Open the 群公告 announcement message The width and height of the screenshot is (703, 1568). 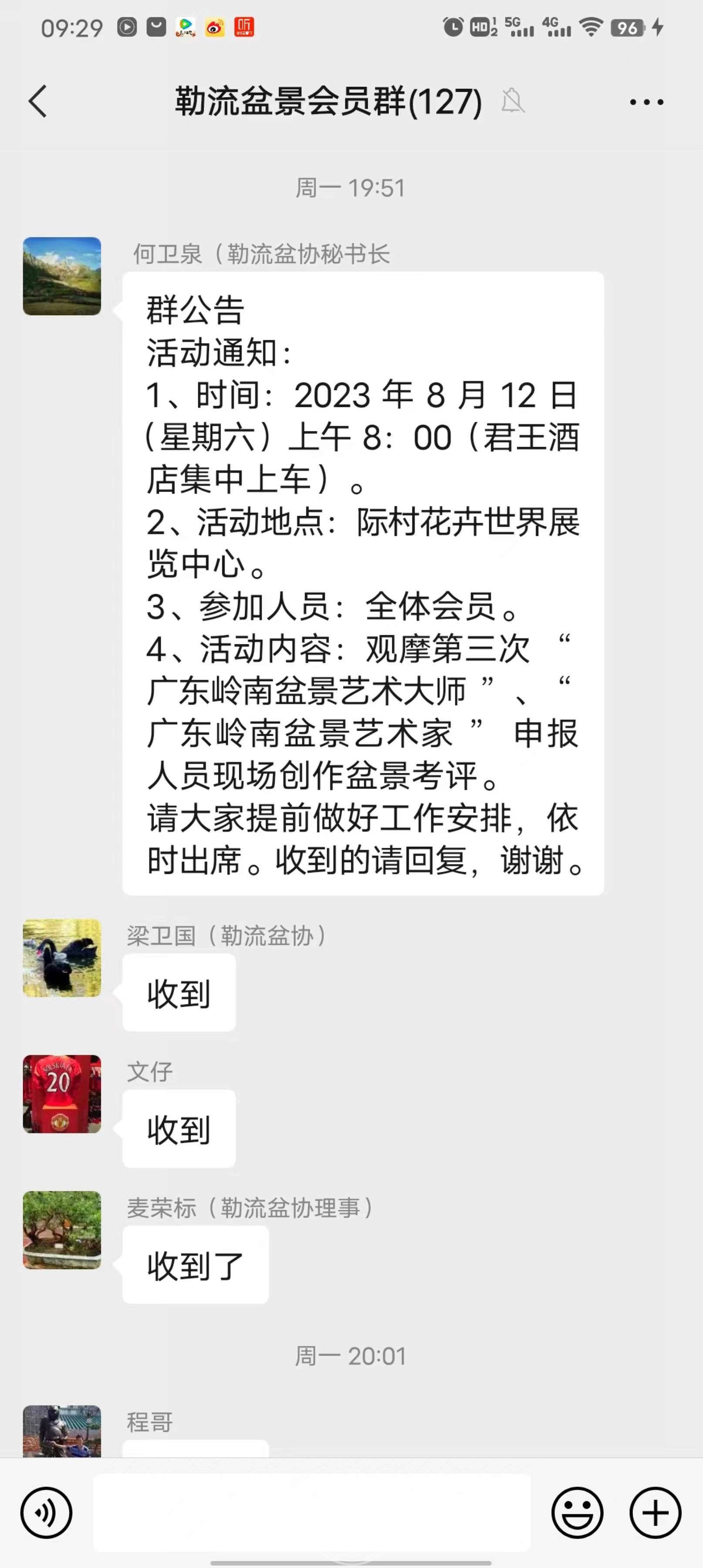click(x=363, y=583)
